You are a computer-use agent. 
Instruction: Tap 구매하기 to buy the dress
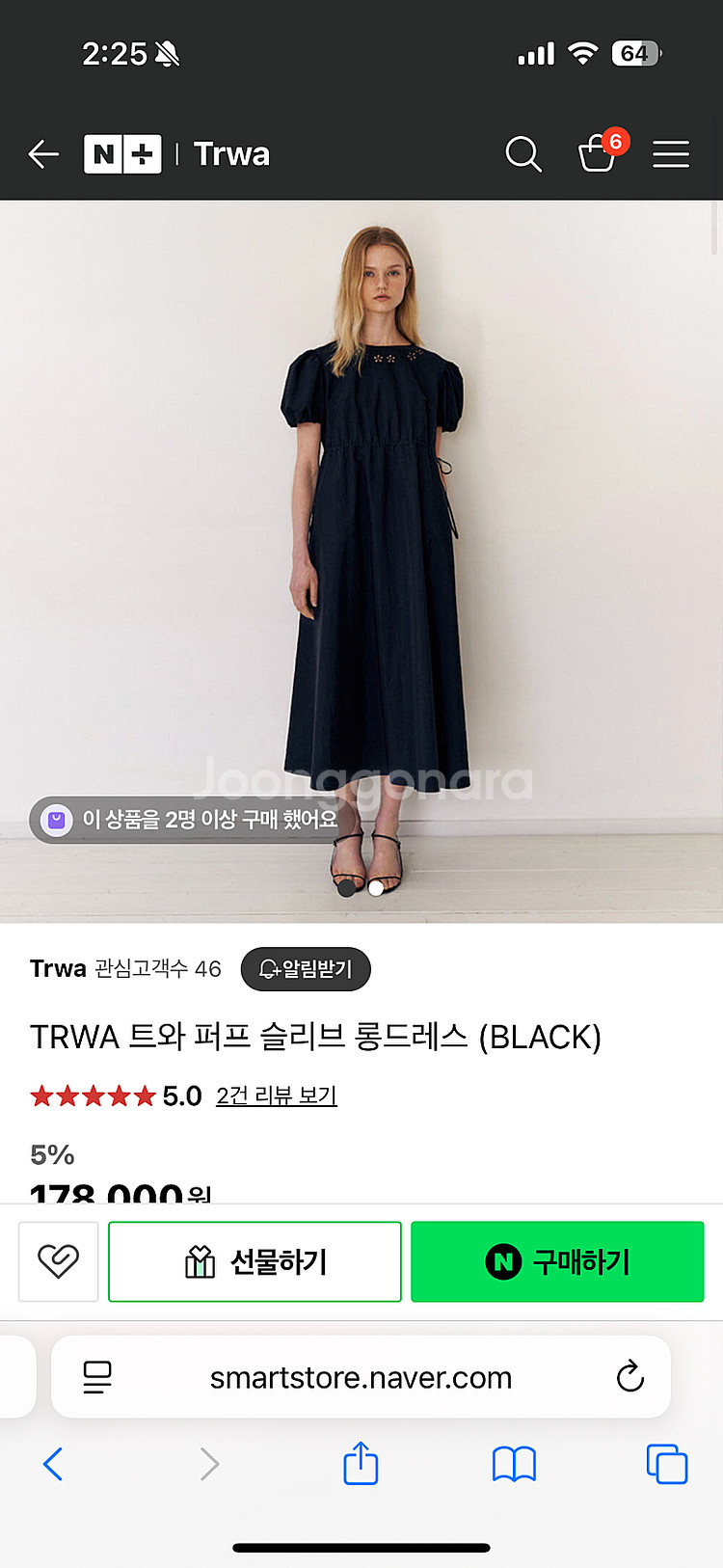[557, 1261]
